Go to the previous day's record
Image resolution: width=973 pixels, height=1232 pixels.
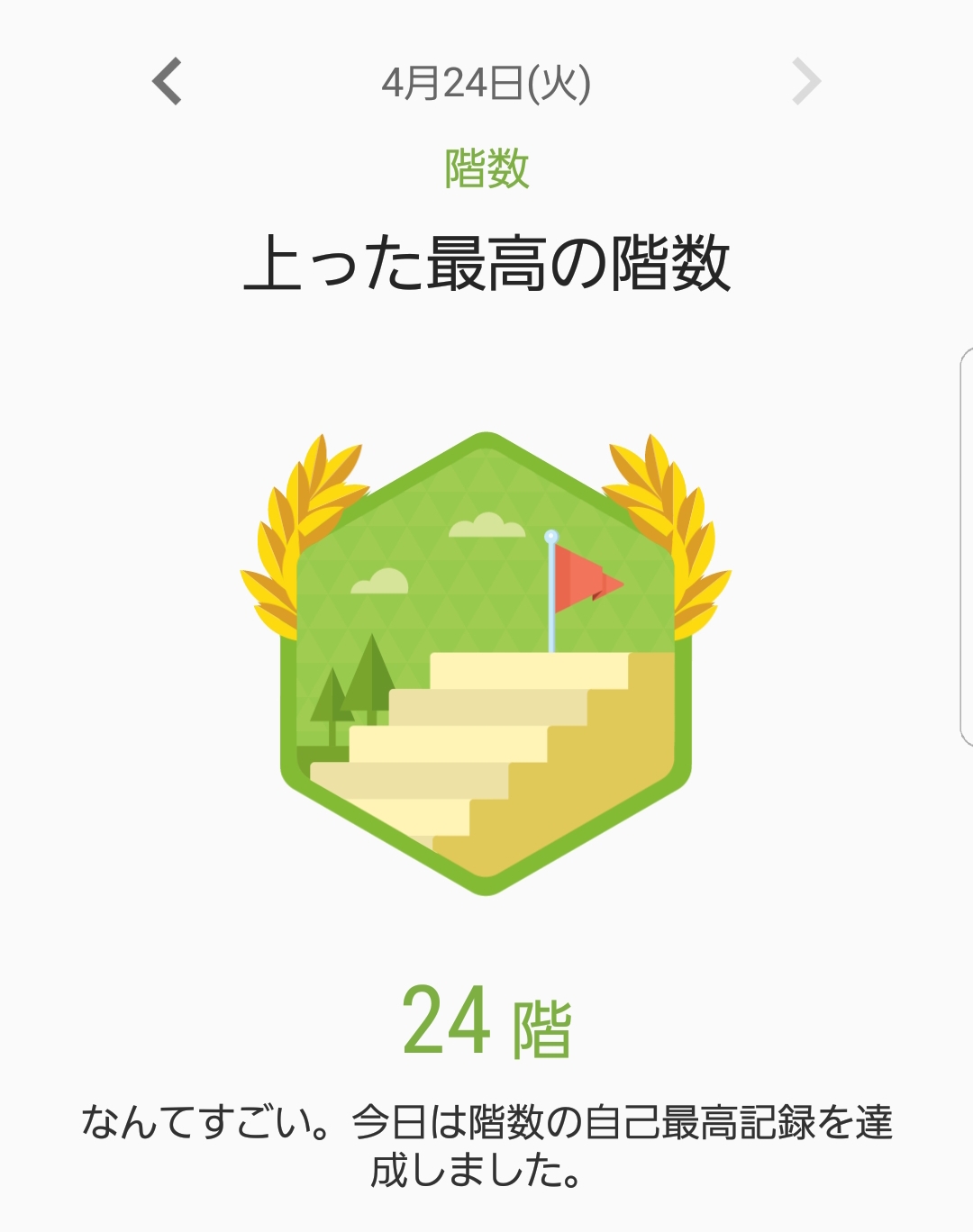(168, 82)
